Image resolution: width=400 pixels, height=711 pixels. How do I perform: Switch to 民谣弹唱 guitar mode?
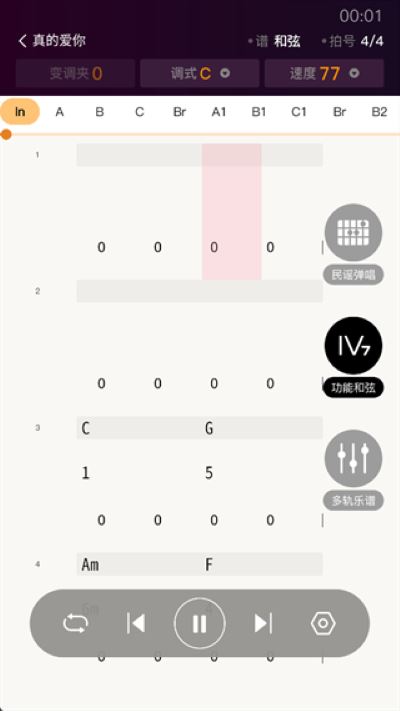coord(353,244)
